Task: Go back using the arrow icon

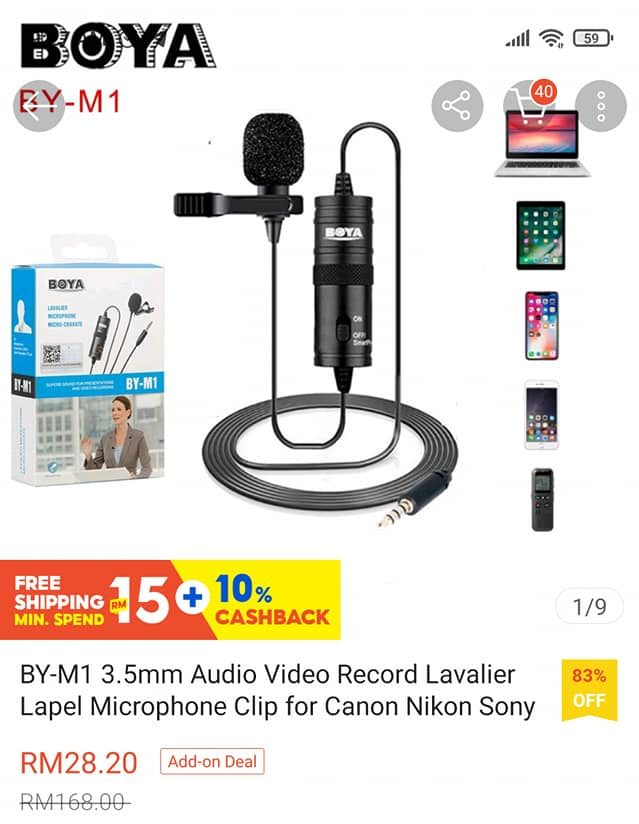Action: pyautogui.click(x=38, y=106)
